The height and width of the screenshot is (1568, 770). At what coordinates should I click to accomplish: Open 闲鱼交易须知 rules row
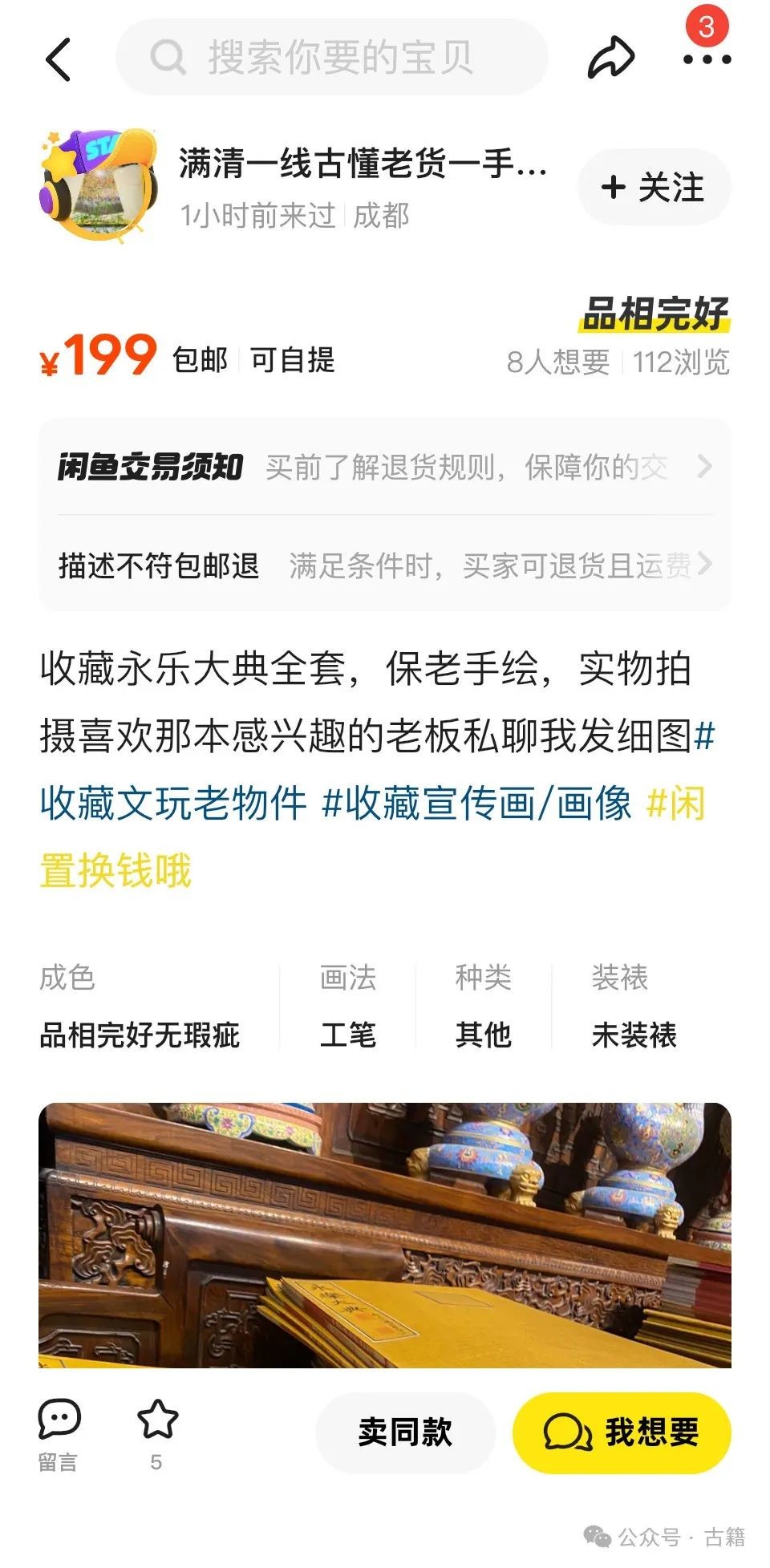coord(385,467)
